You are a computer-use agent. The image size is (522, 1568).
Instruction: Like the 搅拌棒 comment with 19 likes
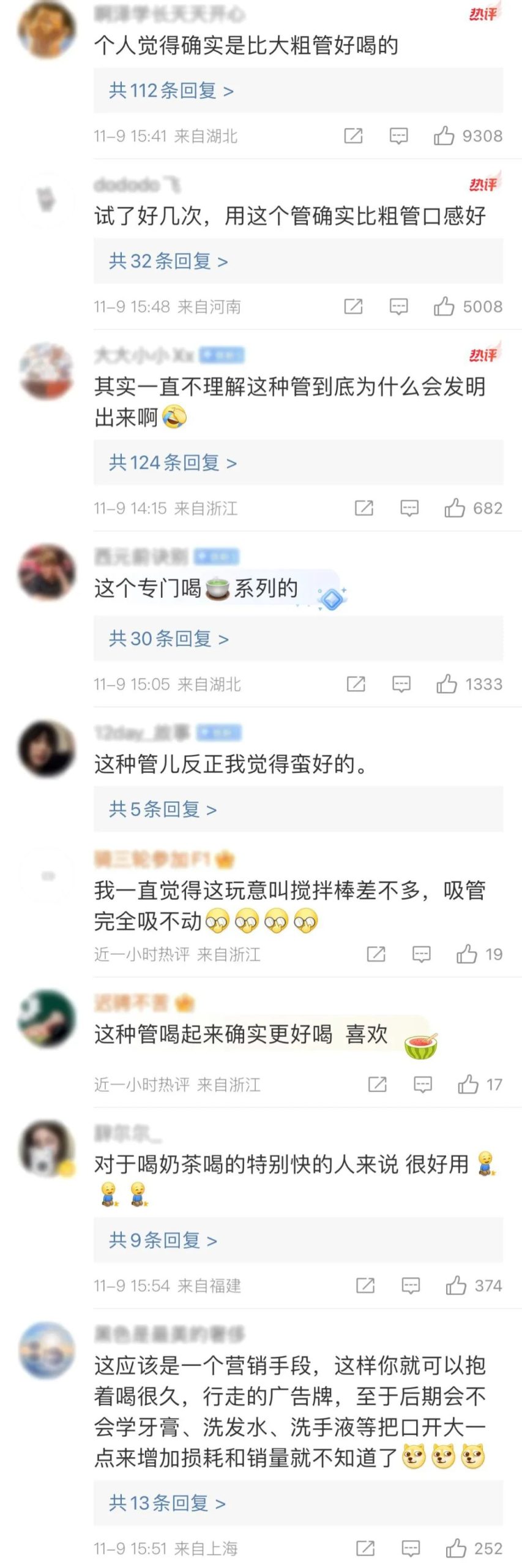(x=466, y=954)
